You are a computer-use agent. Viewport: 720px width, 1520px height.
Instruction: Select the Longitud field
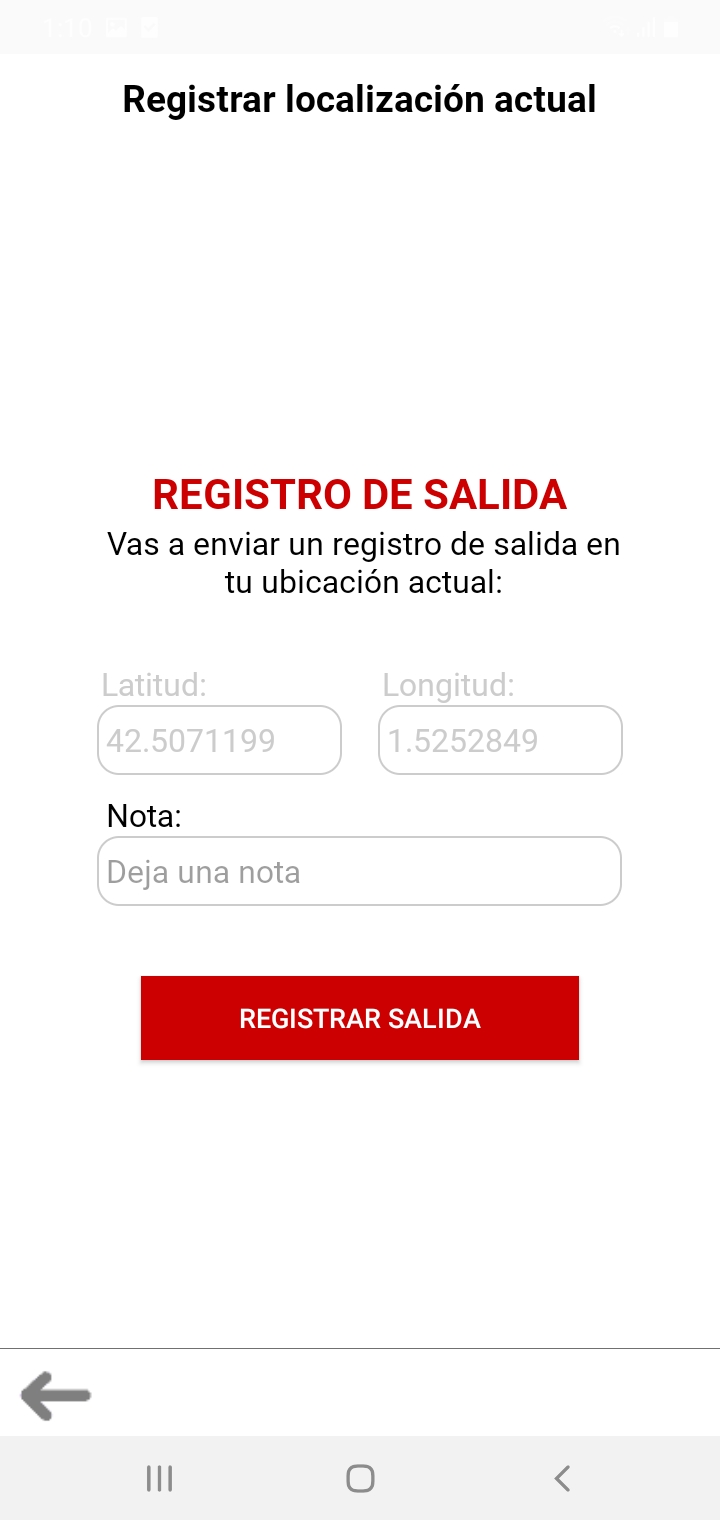(x=500, y=740)
